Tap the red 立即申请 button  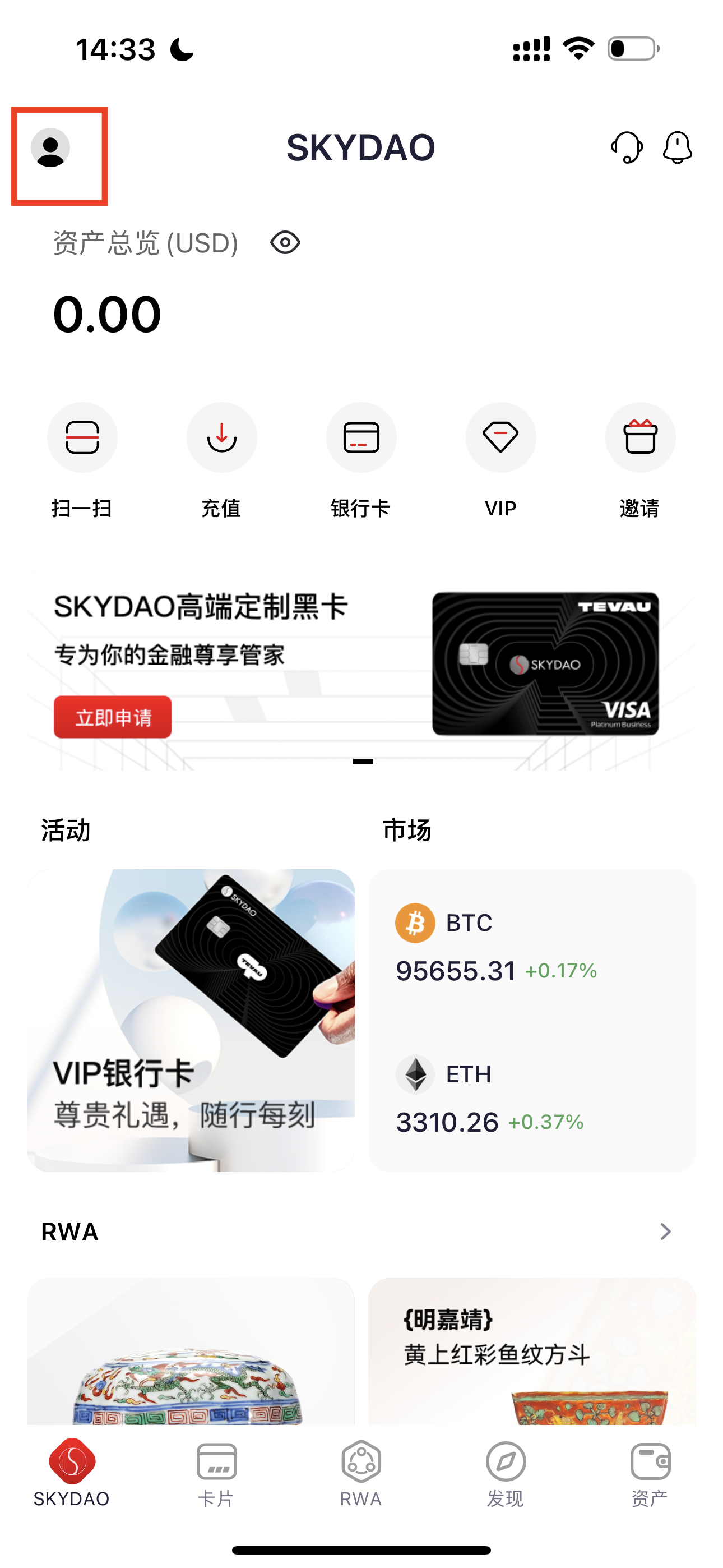coord(113,717)
